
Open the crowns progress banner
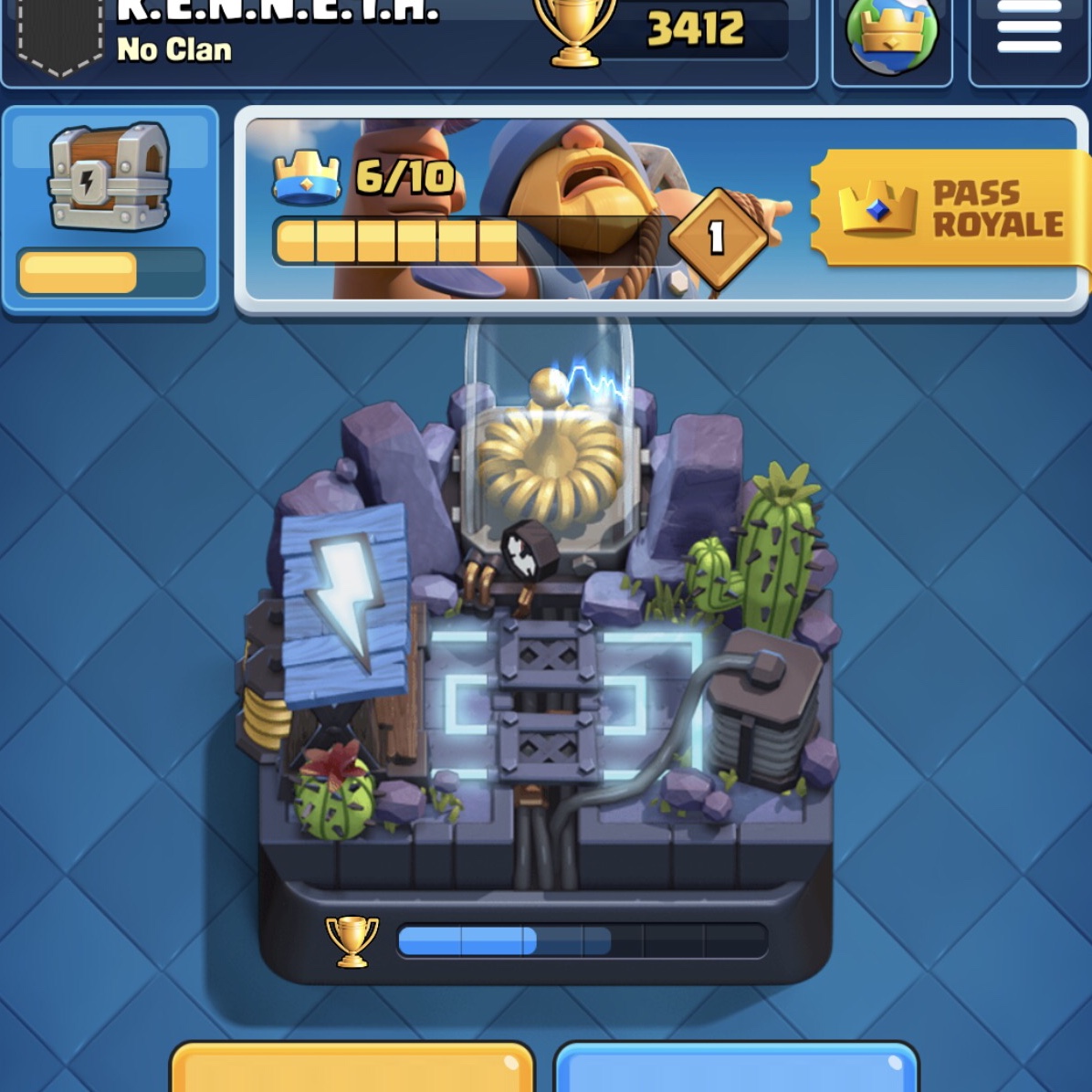pos(511,210)
